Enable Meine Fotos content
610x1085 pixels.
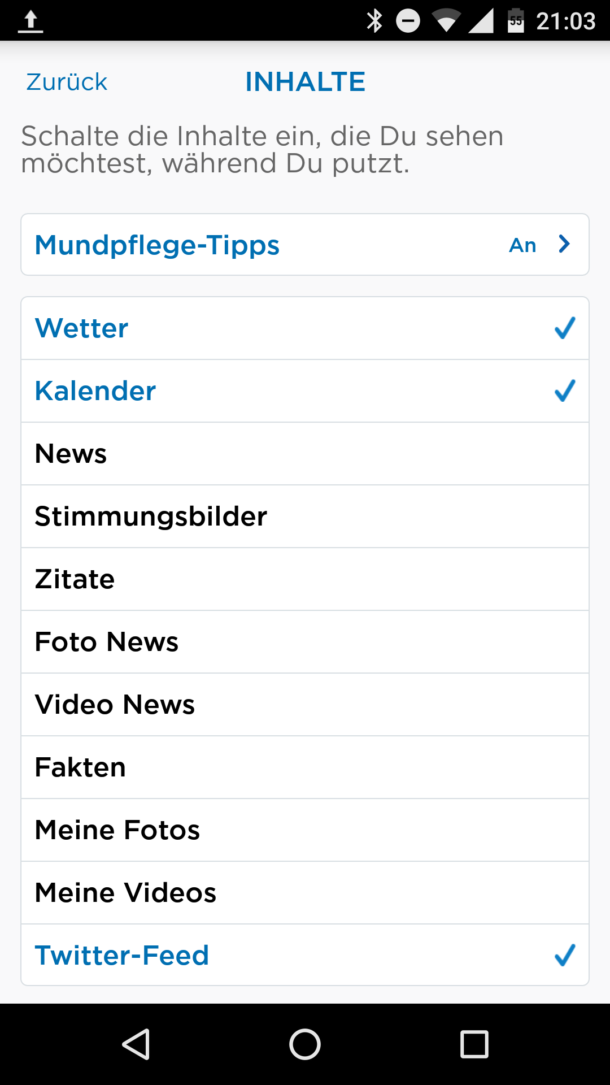click(304, 830)
